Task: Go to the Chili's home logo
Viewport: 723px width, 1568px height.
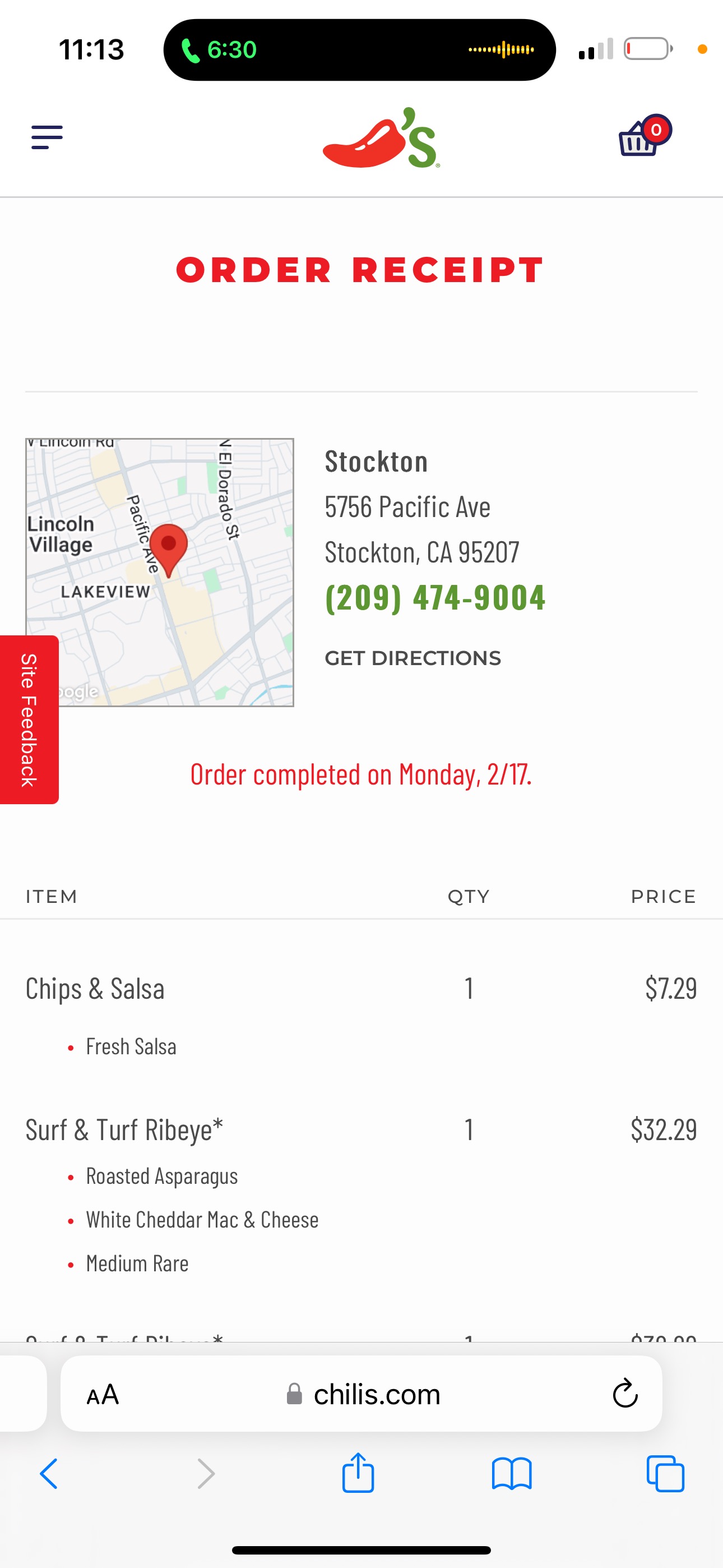Action: point(381,139)
